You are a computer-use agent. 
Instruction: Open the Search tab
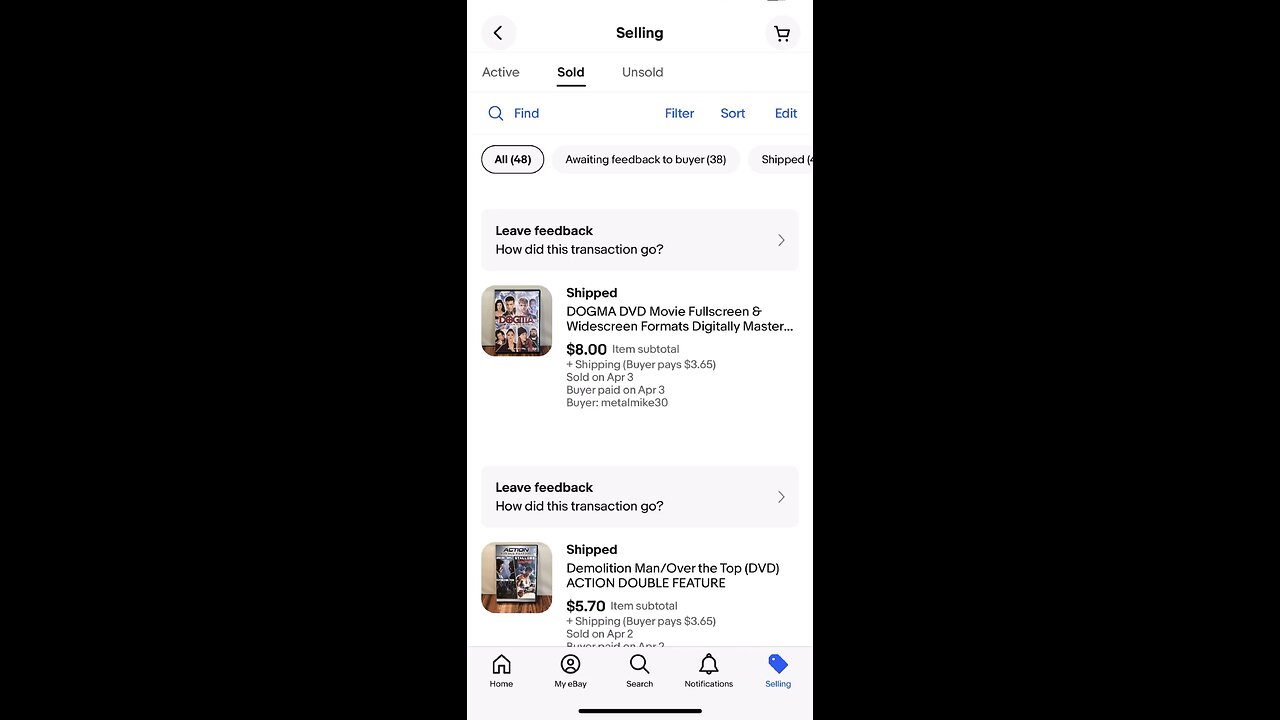click(x=639, y=671)
